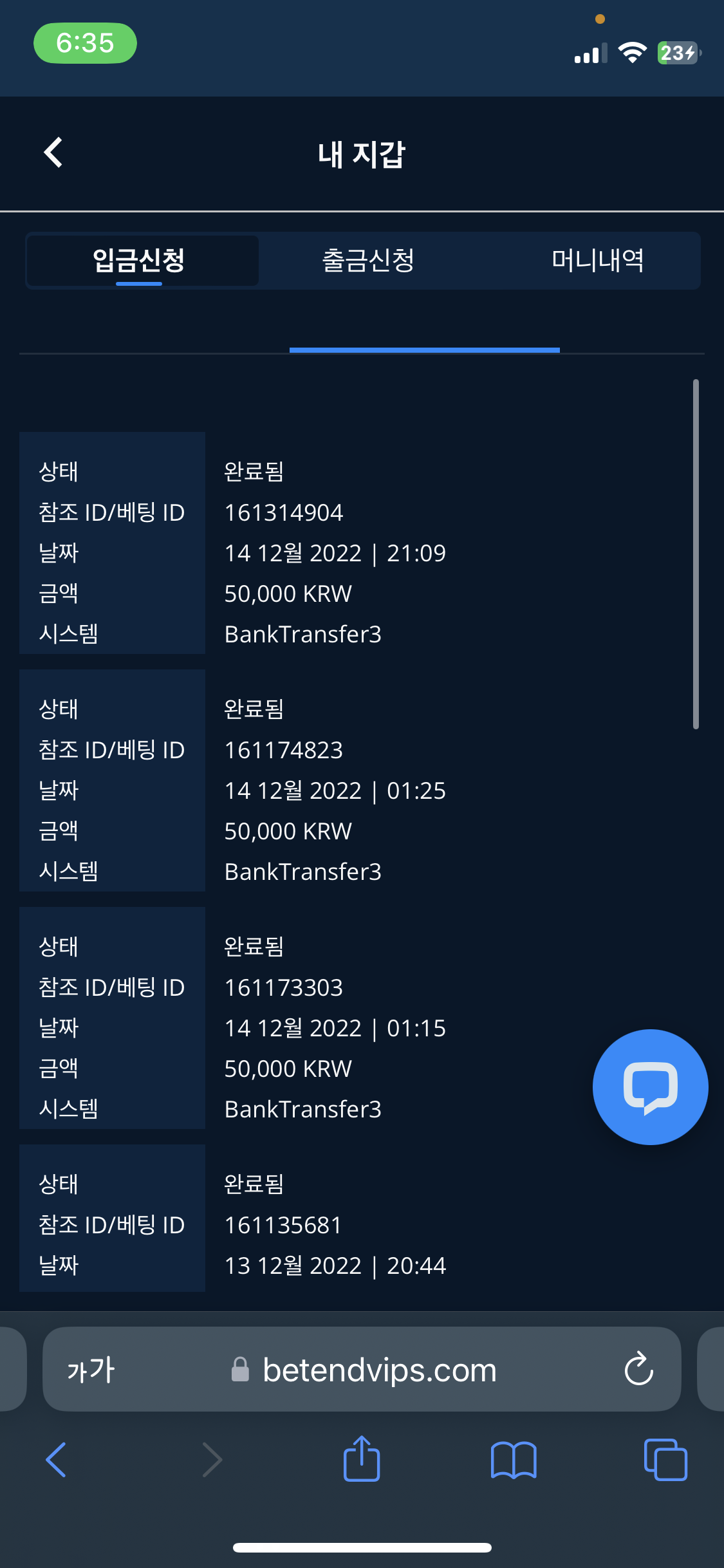Go to the previous browser page
Screen dimensions: 724x1568
tap(56, 1459)
